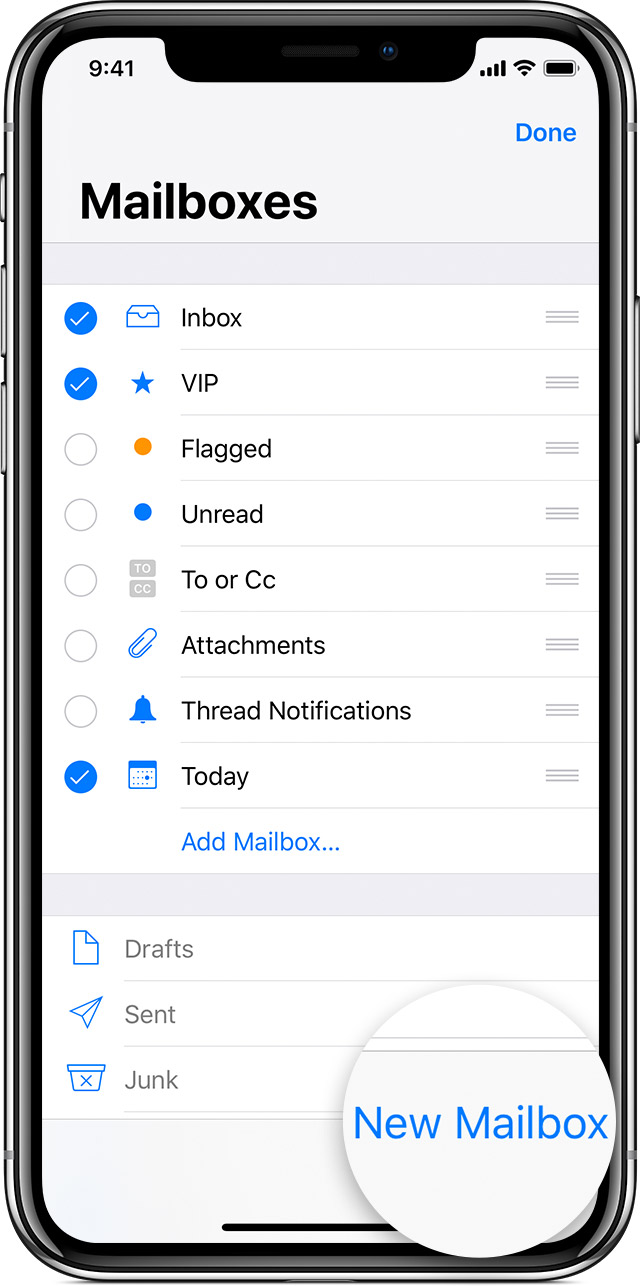Uncheck the Inbox mailbox
The image size is (640, 1286).
(x=81, y=318)
